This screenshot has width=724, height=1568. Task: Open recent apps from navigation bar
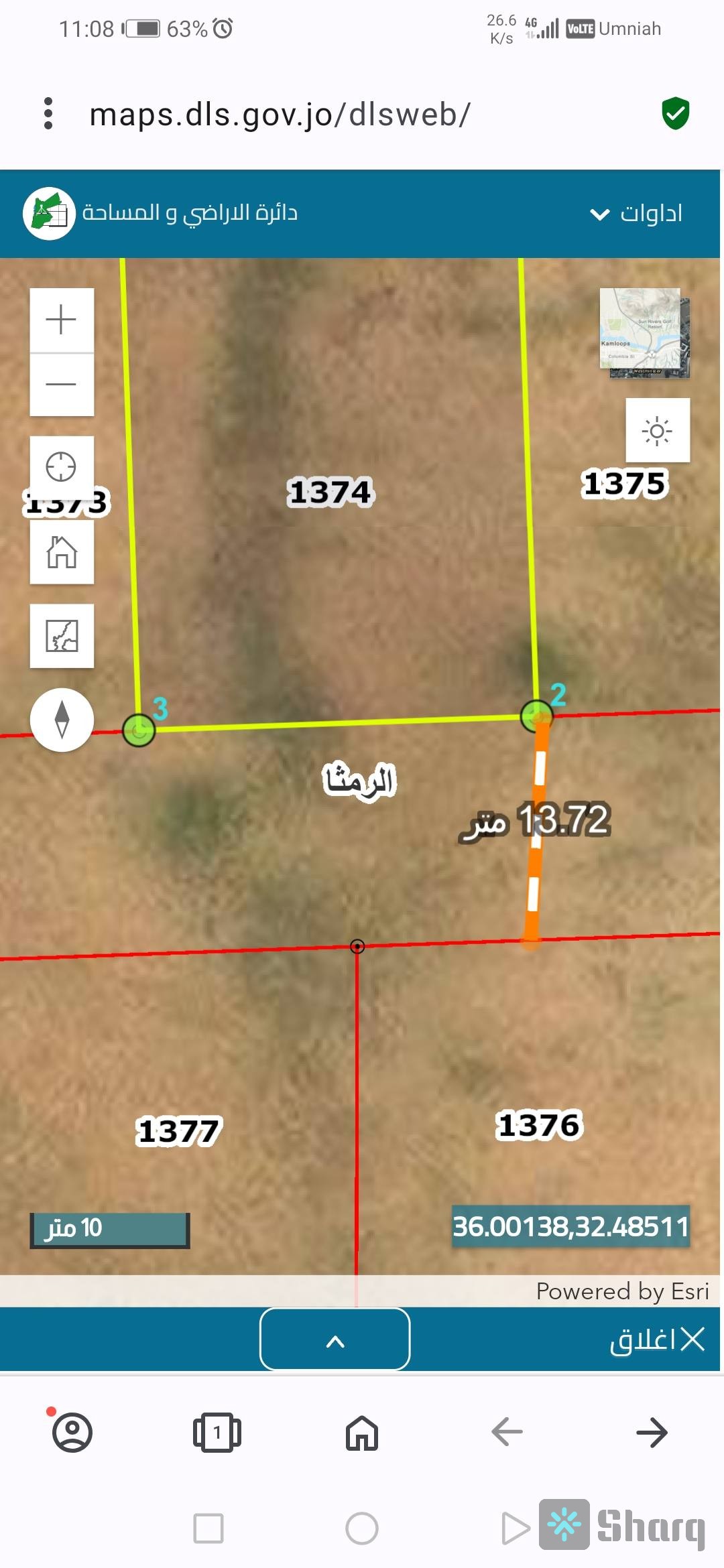[208, 1528]
